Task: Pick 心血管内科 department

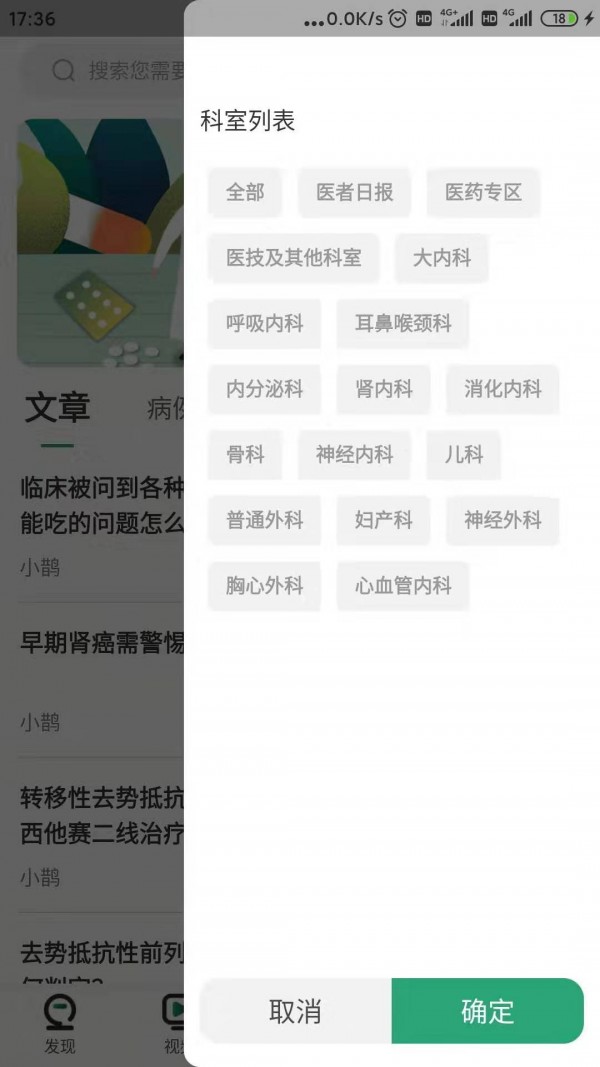Action: [402, 586]
